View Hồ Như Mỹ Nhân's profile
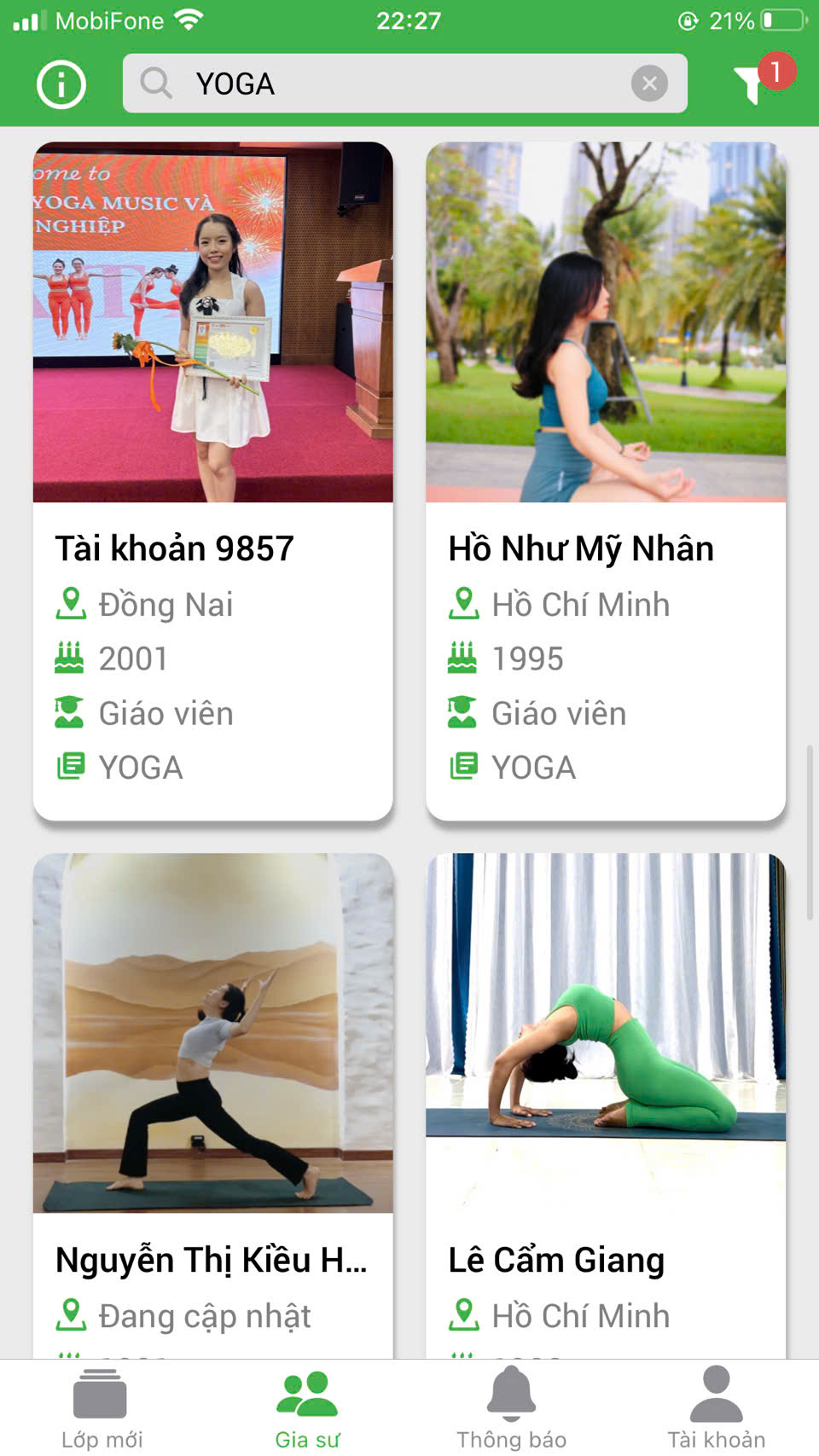819x1456 pixels. 605,481
